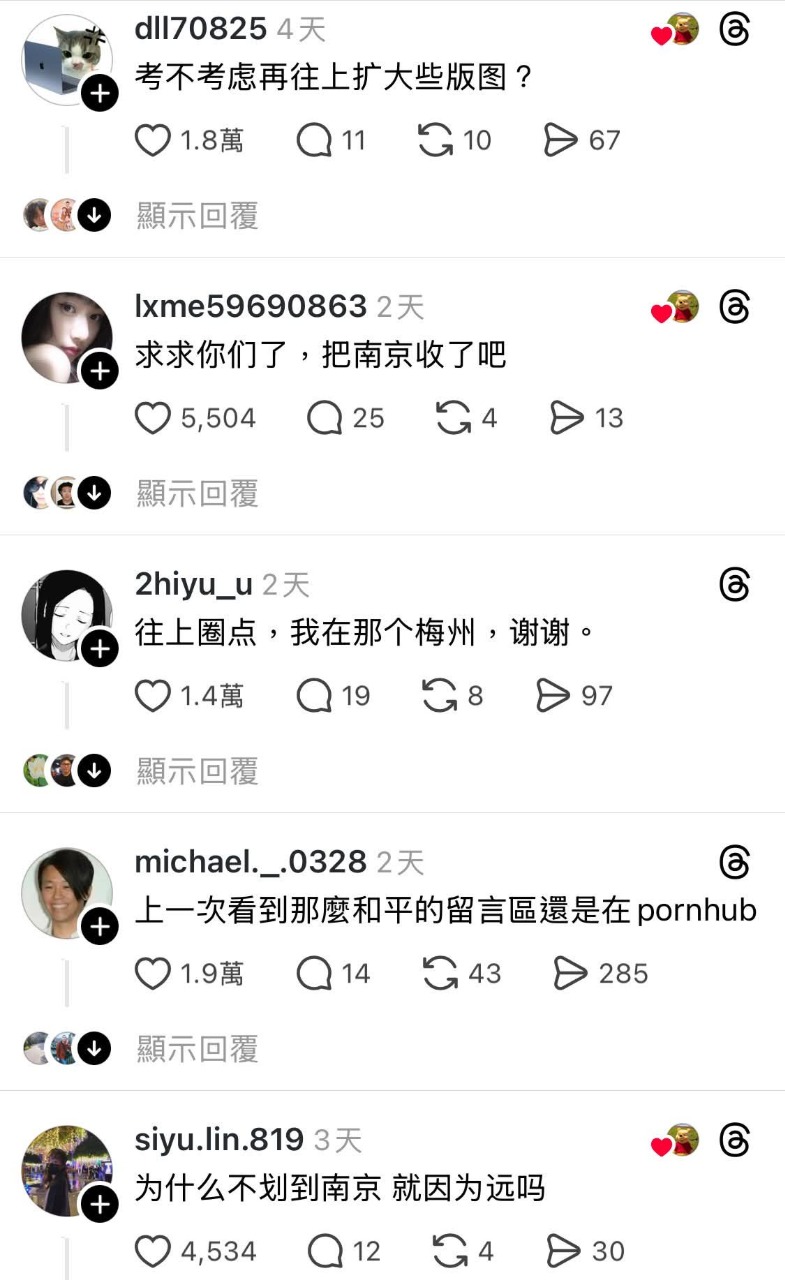Send 2hiyu_u's comment to someone
This screenshot has width=785, height=1280.
point(553,696)
